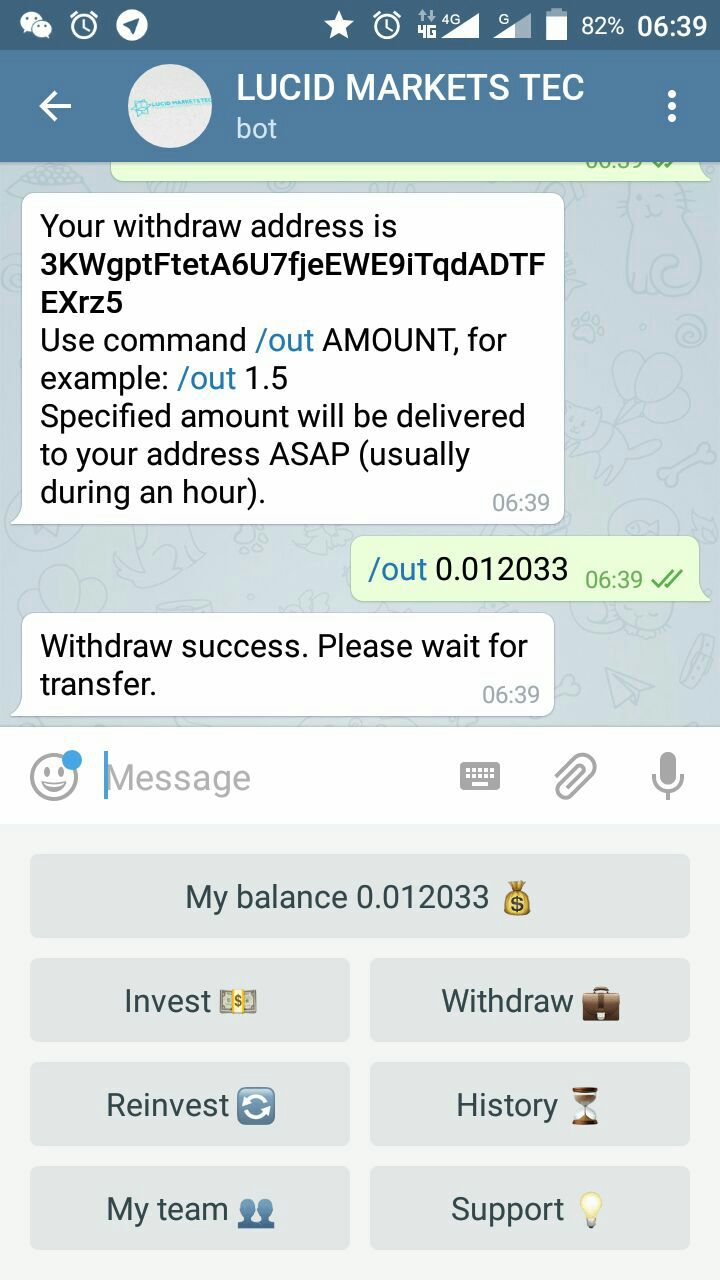Record a voice message with the microphone

click(x=667, y=776)
